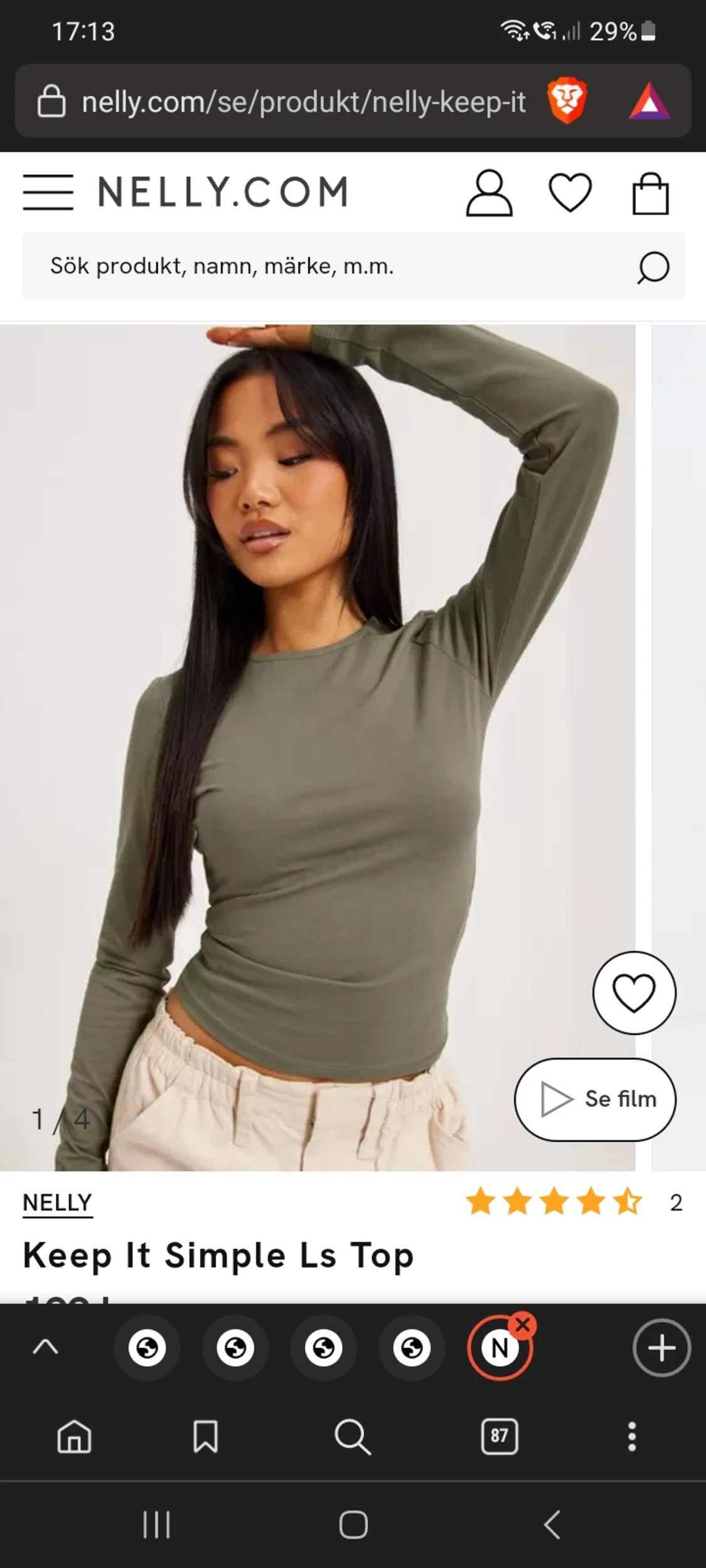Open browser bookmarks

[205, 1436]
